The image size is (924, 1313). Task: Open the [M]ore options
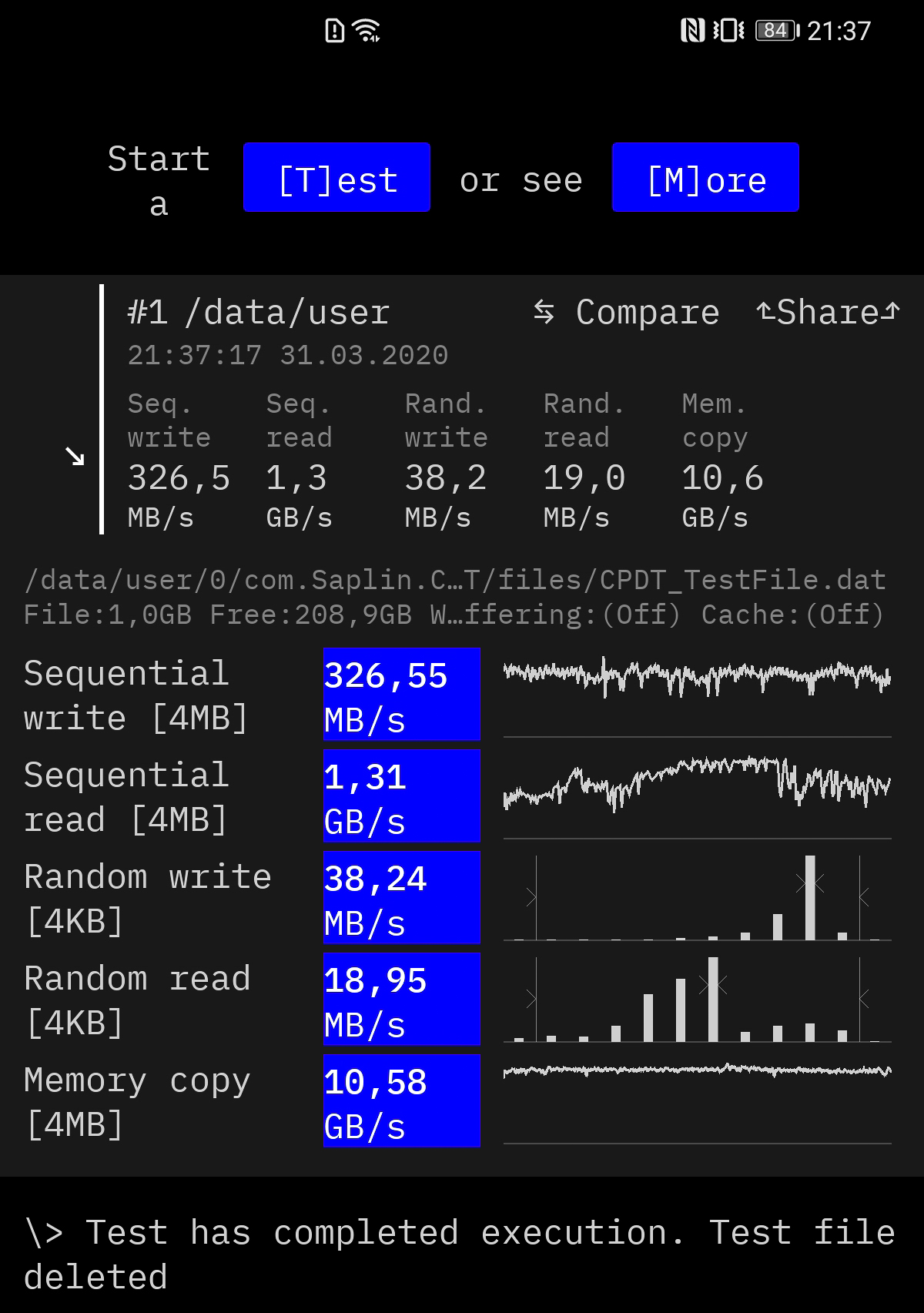pyautogui.click(x=705, y=178)
